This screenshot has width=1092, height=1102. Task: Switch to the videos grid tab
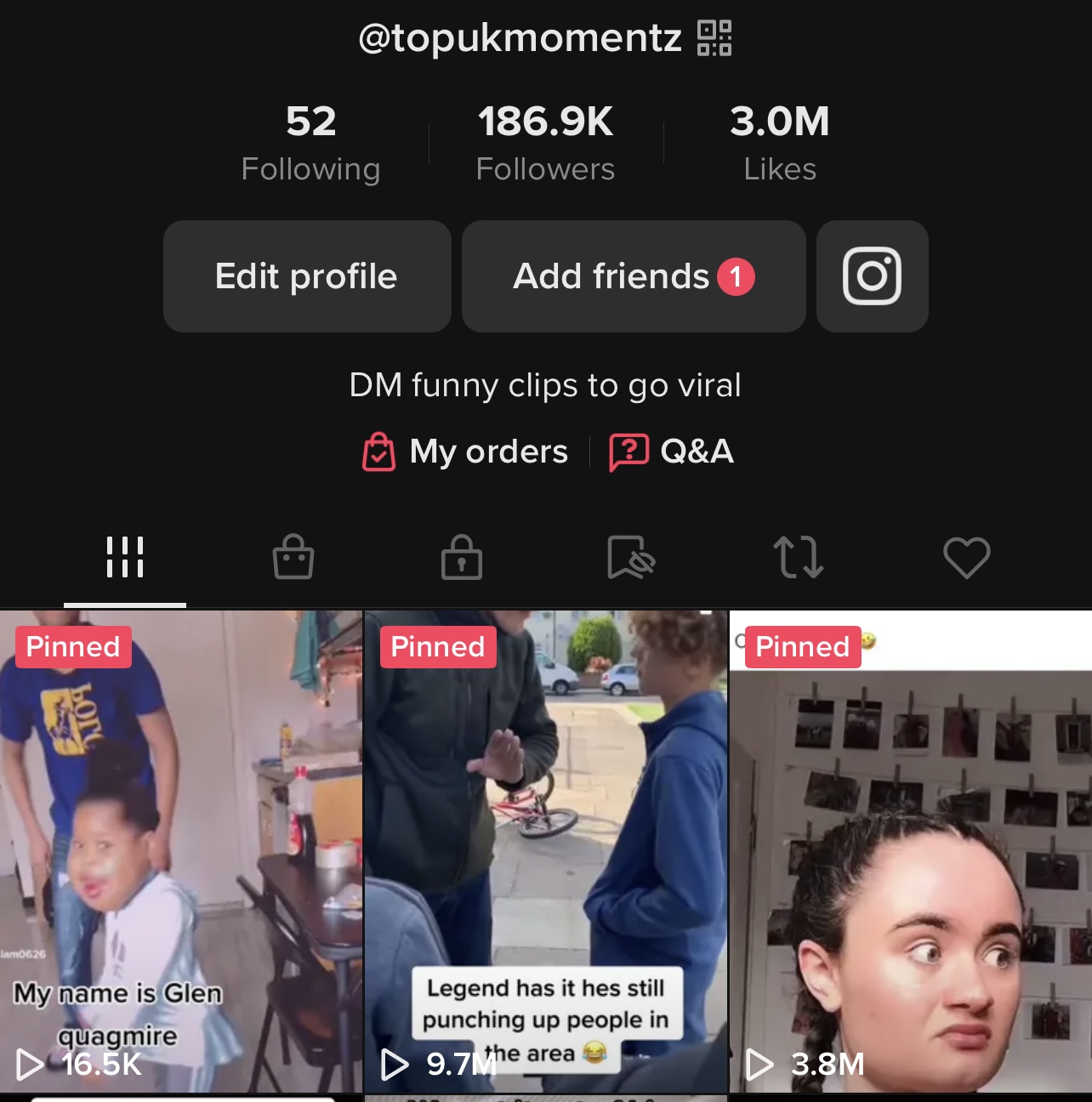pyautogui.click(x=125, y=558)
